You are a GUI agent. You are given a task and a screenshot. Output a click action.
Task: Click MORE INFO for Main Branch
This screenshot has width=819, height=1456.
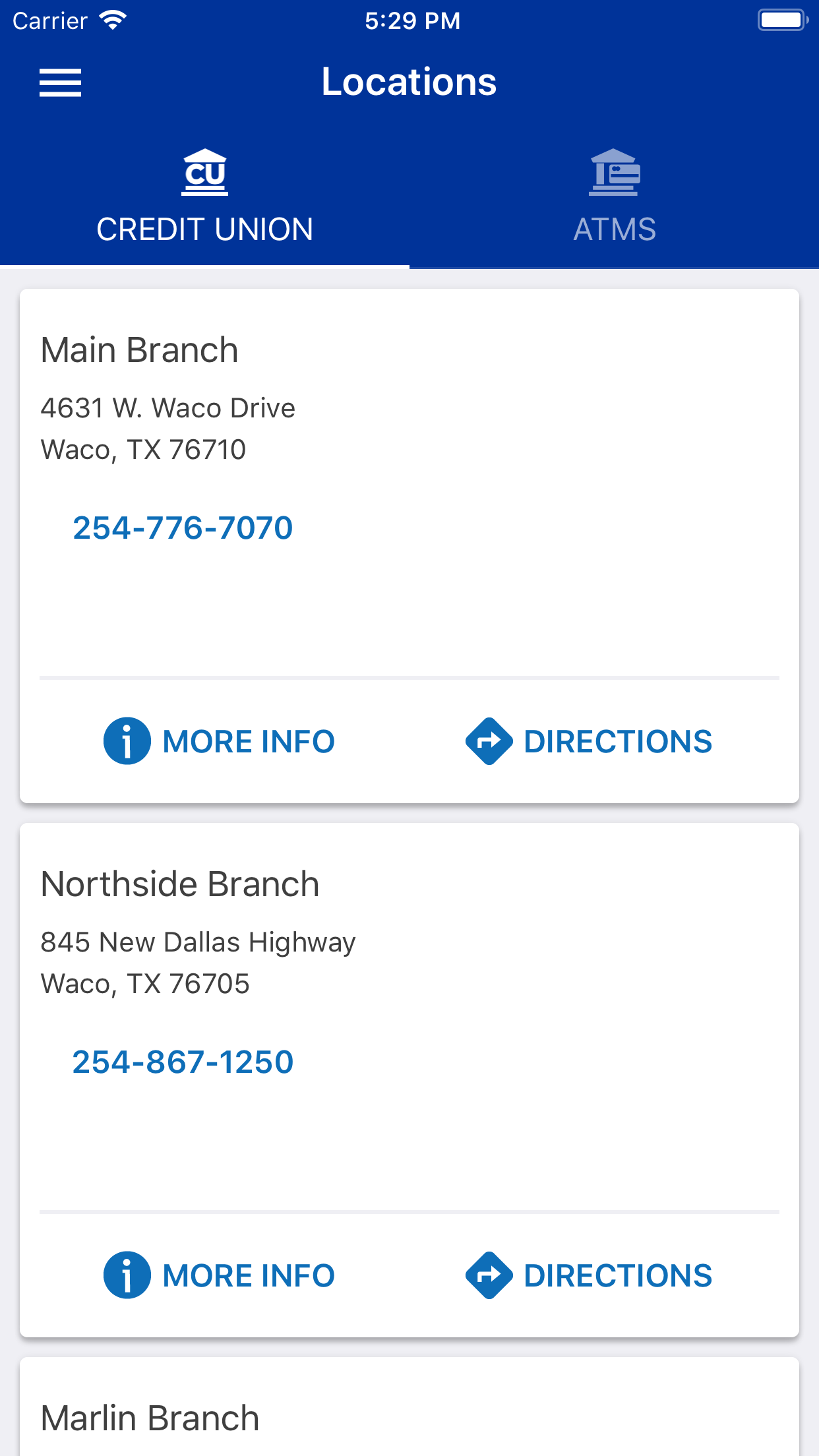tap(249, 741)
